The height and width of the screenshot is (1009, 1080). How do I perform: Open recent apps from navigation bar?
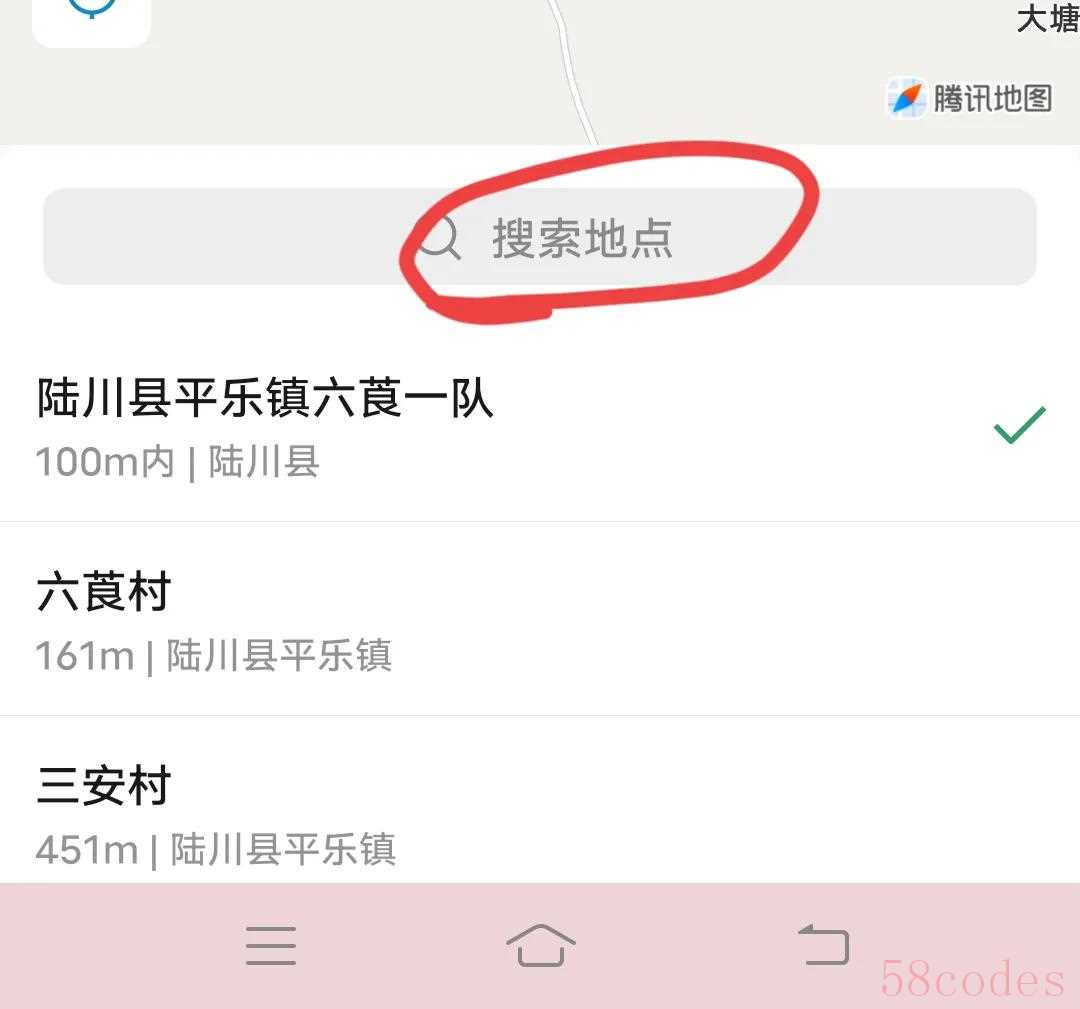click(270, 945)
